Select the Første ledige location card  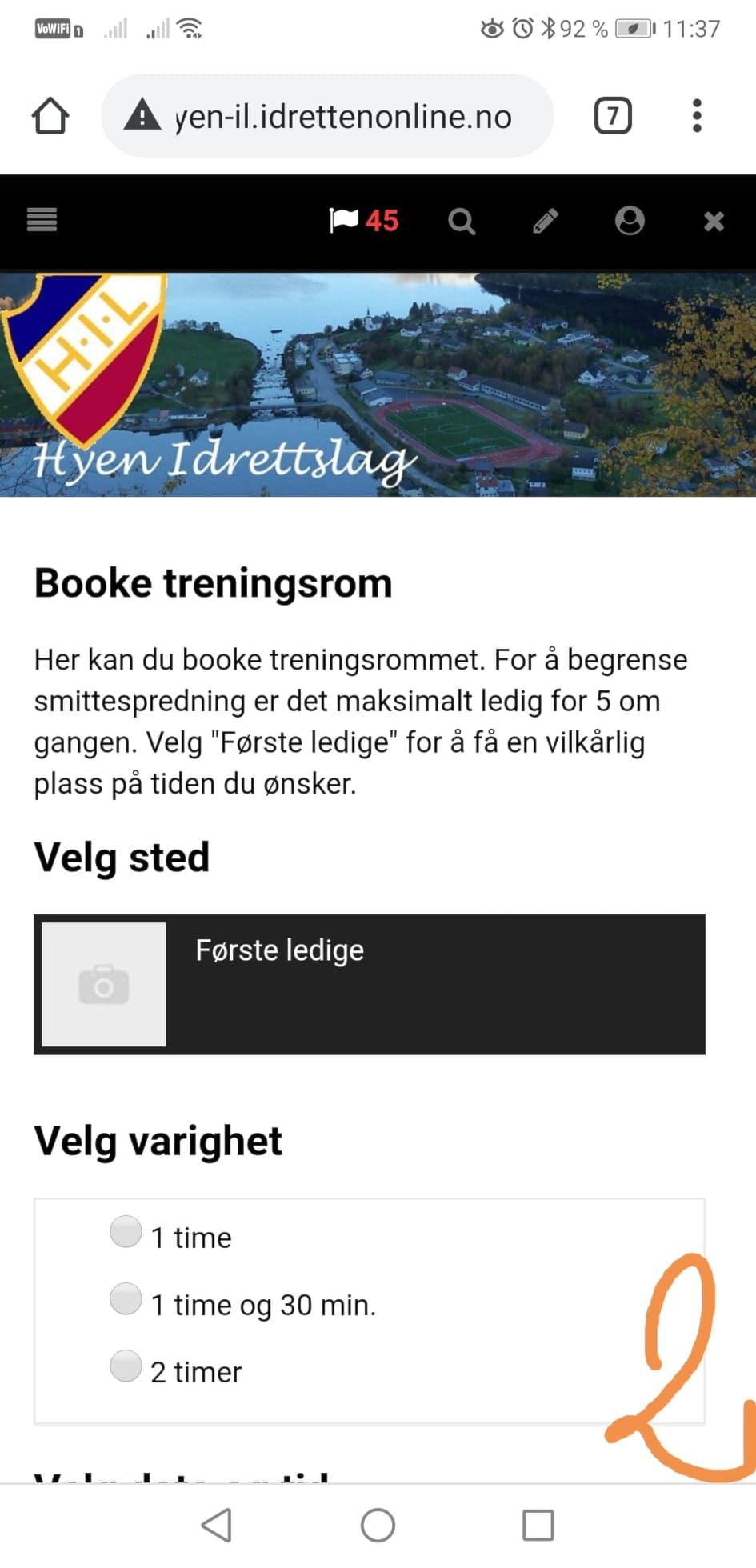click(x=370, y=984)
